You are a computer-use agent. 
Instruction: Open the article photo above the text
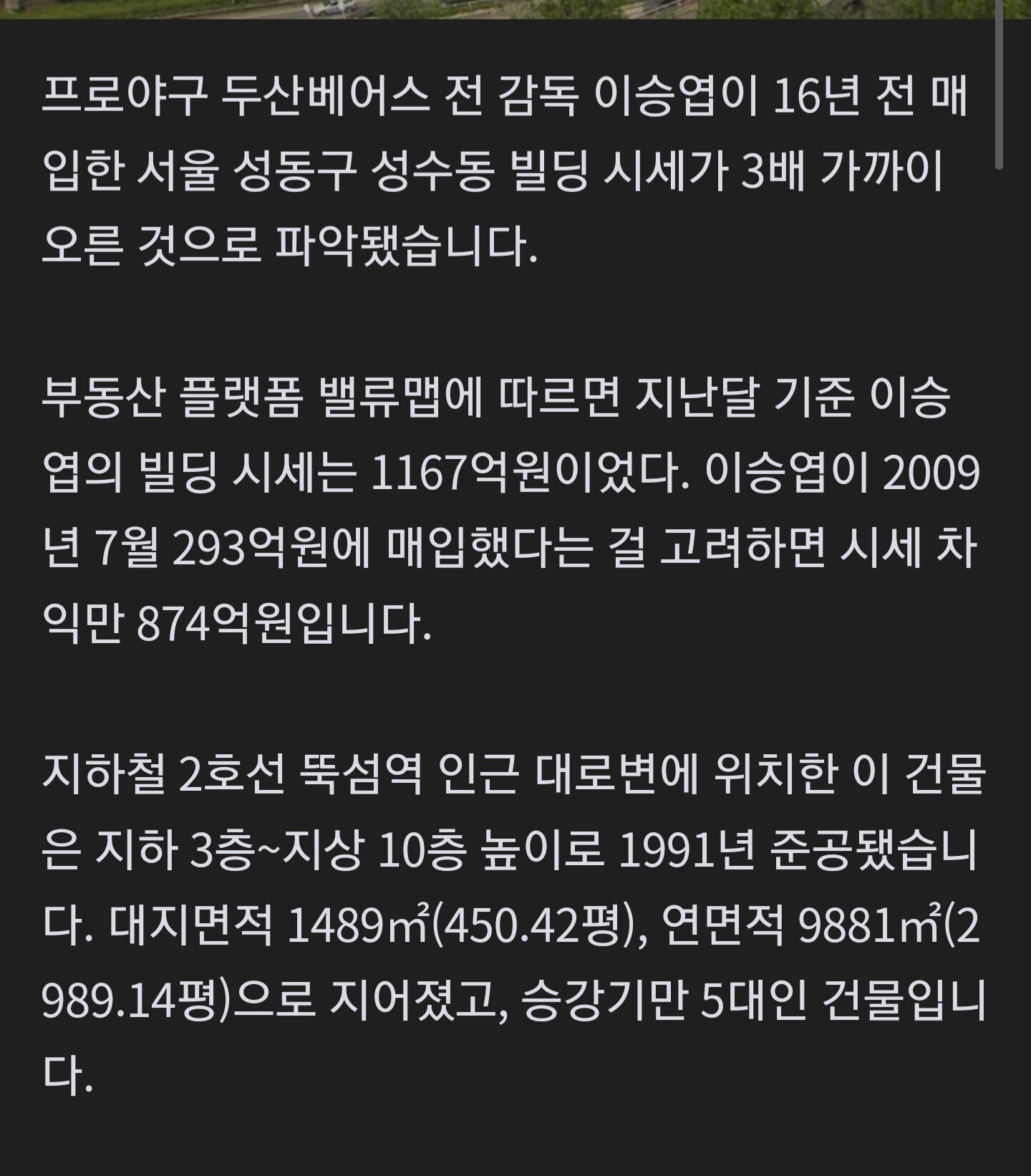click(x=515, y=9)
